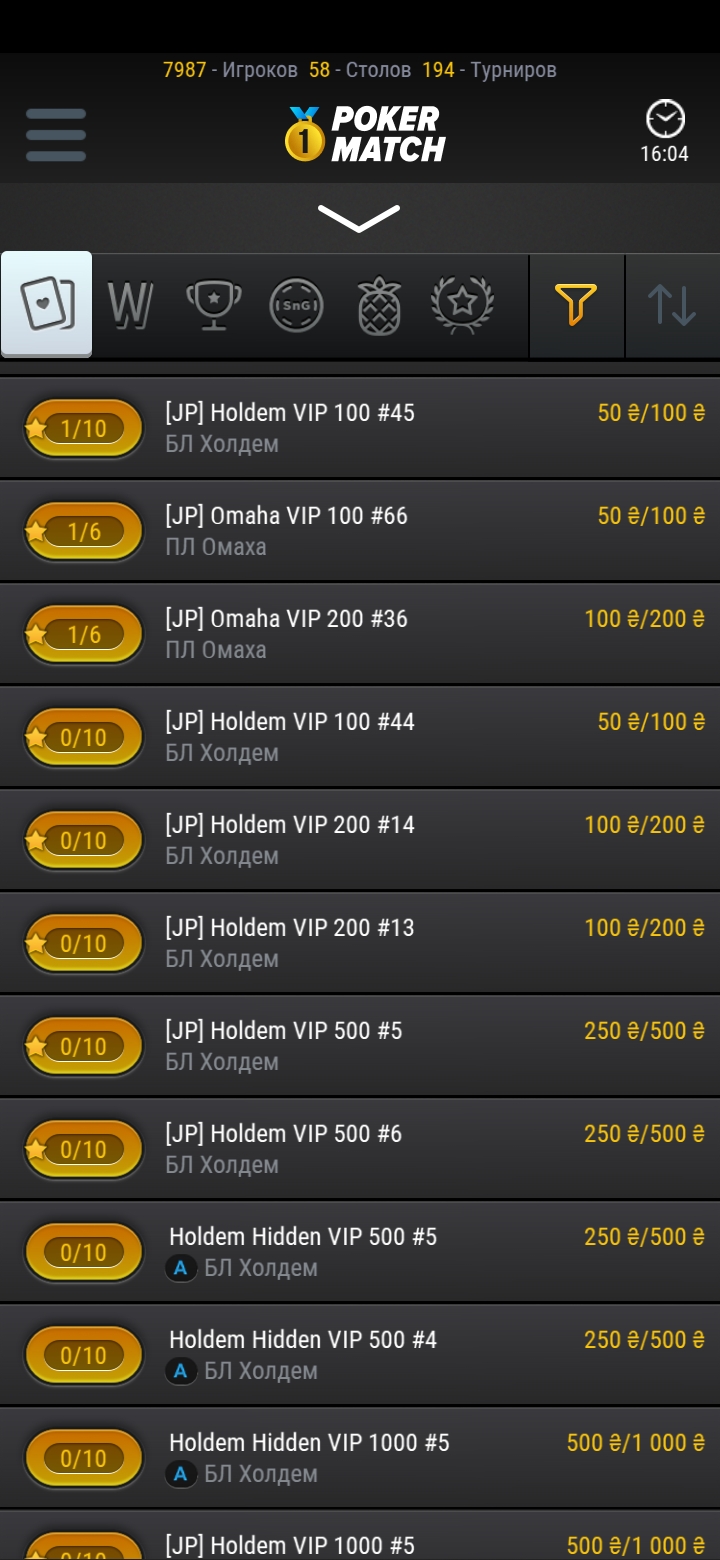Open table [JP] Holdem VIP 100 #44
The height and width of the screenshot is (1560, 720).
[x=360, y=737]
